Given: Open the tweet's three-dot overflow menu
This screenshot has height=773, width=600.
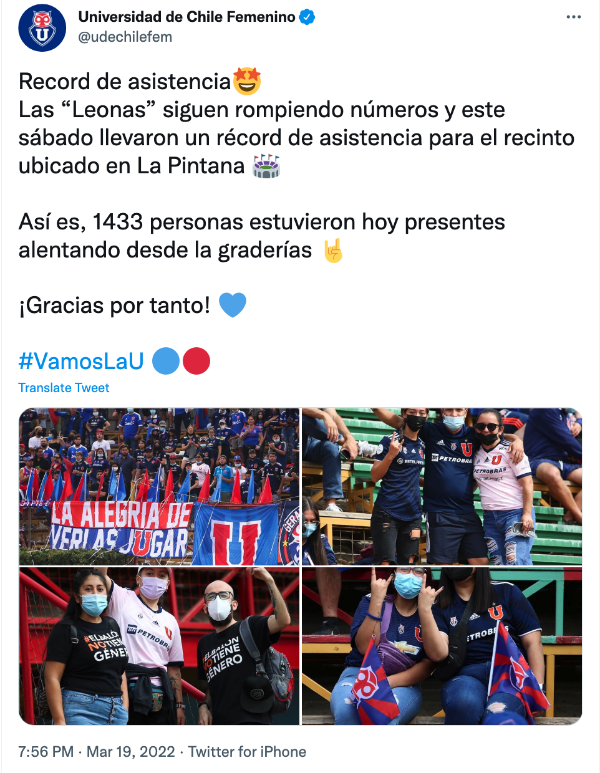Looking at the screenshot, I should pyautogui.click(x=573, y=17).
